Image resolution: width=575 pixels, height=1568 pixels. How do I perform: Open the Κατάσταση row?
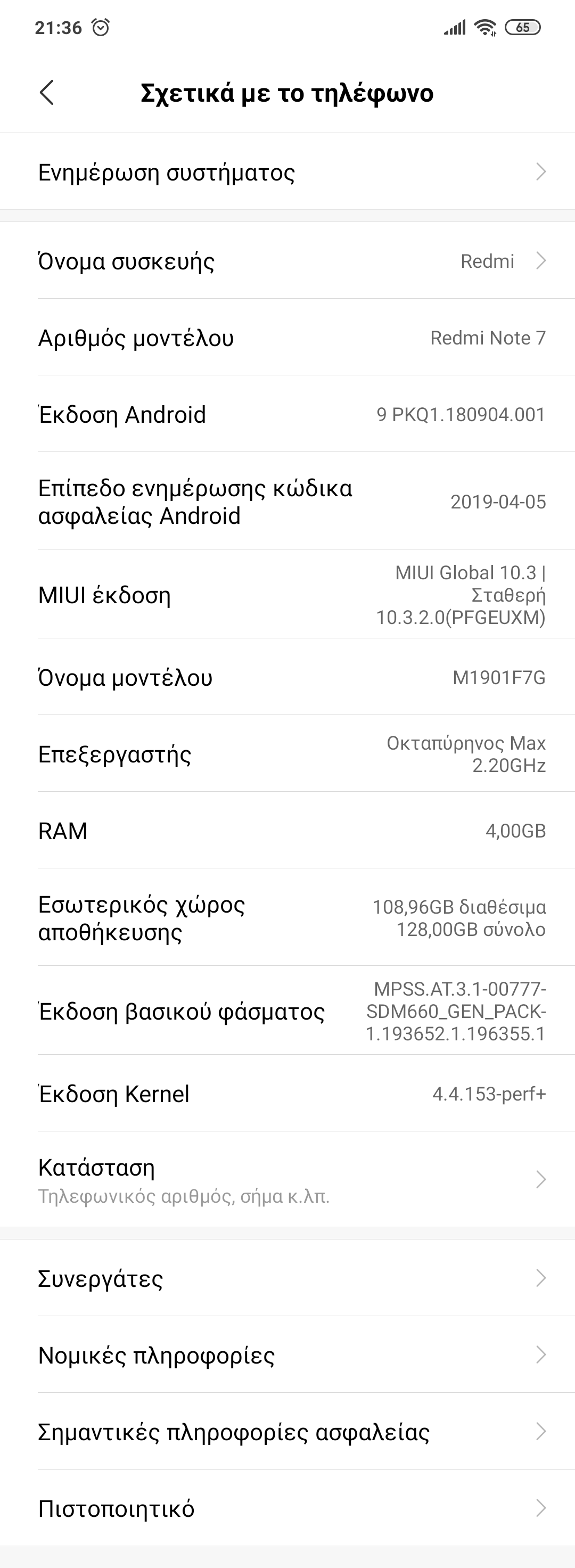pos(287,1180)
